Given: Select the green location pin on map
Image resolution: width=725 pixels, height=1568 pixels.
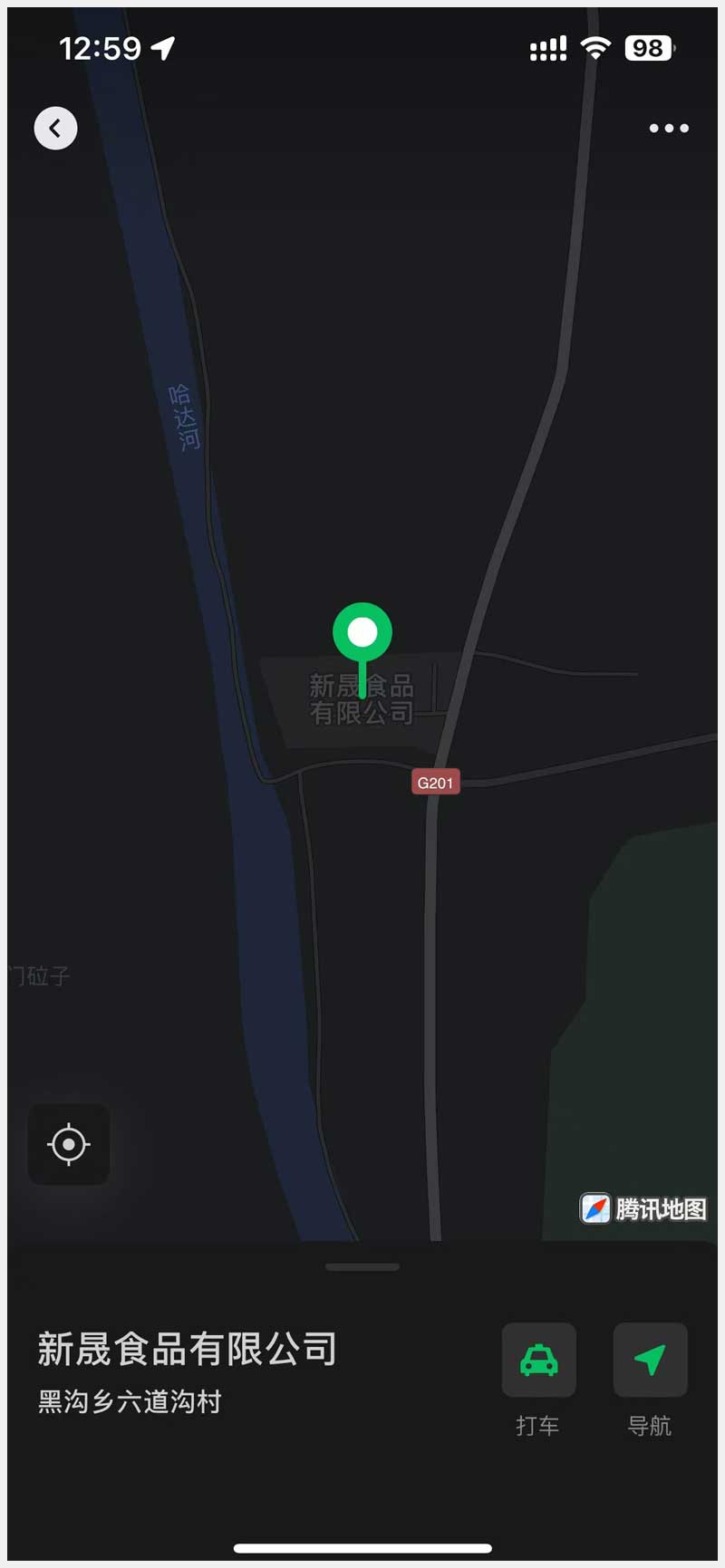Looking at the screenshot, I should (362, 634).
